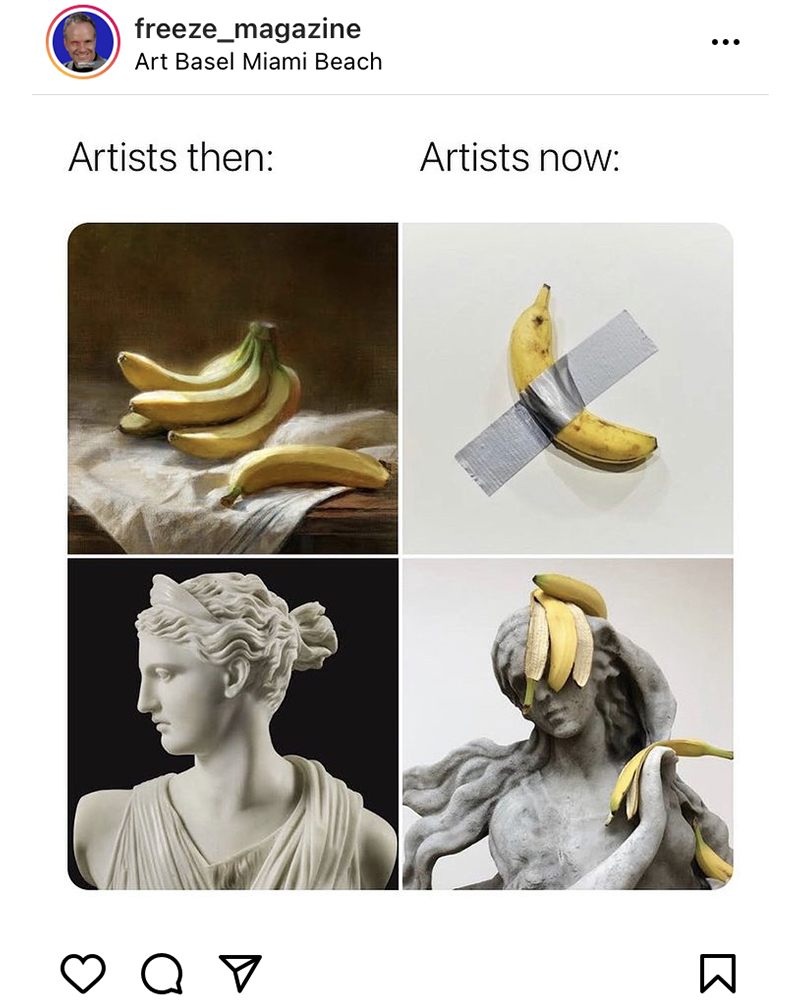Open the freeze_magazine profile picture
Viewport: 800px width, 1000px height.
click(83, 42)
